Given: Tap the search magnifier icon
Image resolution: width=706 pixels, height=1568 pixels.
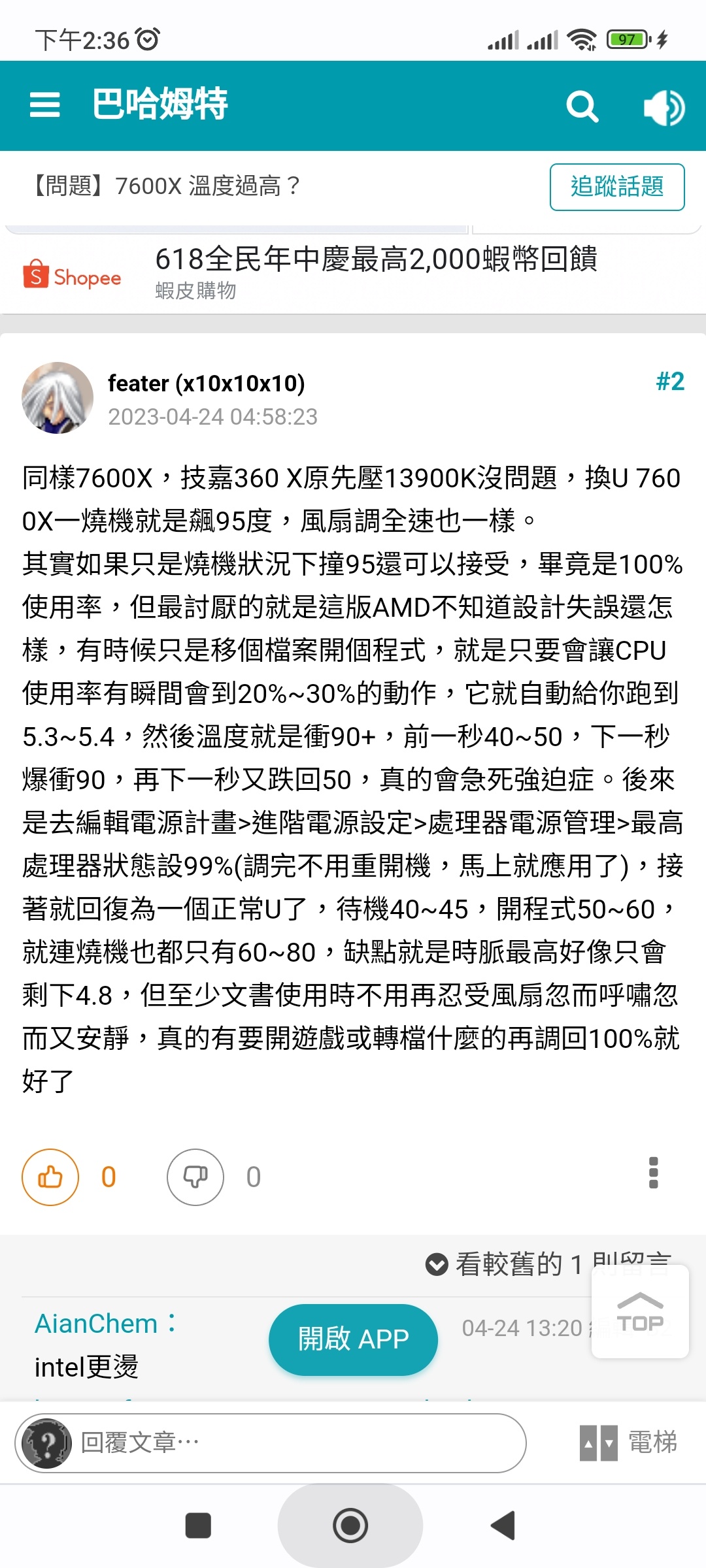Looking at the screenshot, I should click(x=582, y=106).
